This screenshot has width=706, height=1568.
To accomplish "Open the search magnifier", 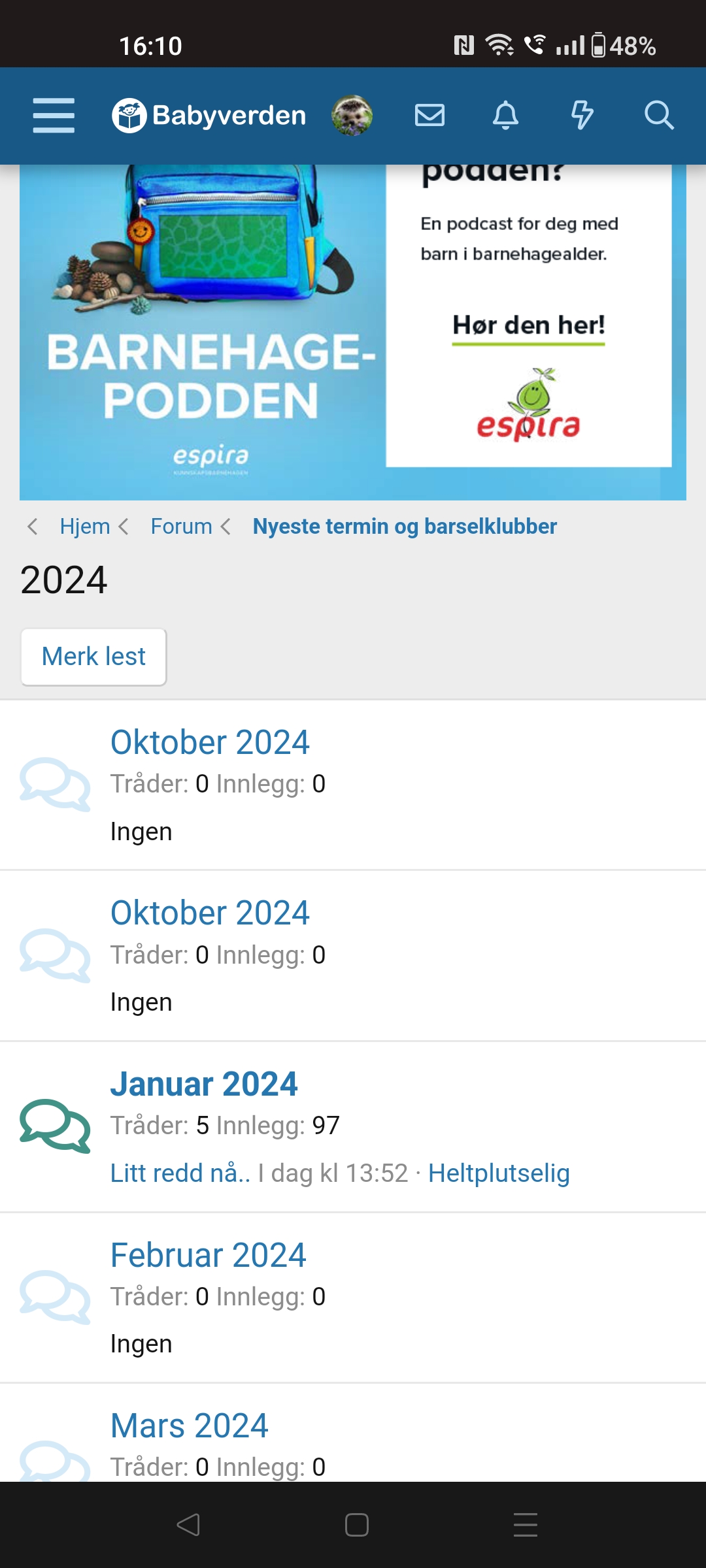I will click(658, 116).
